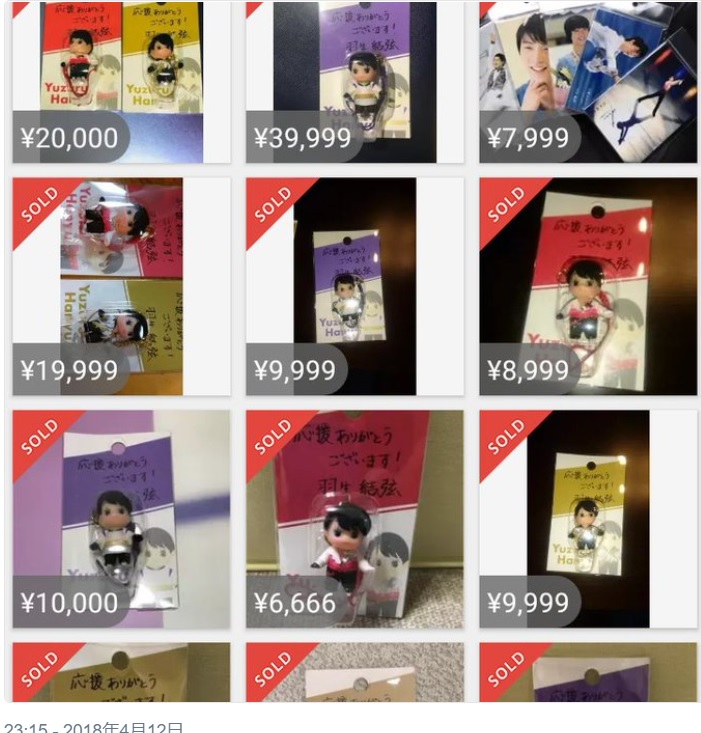Open the ¥9,999 listing with yellow card
Screen dimensions: 701x733
coord(588,518)
